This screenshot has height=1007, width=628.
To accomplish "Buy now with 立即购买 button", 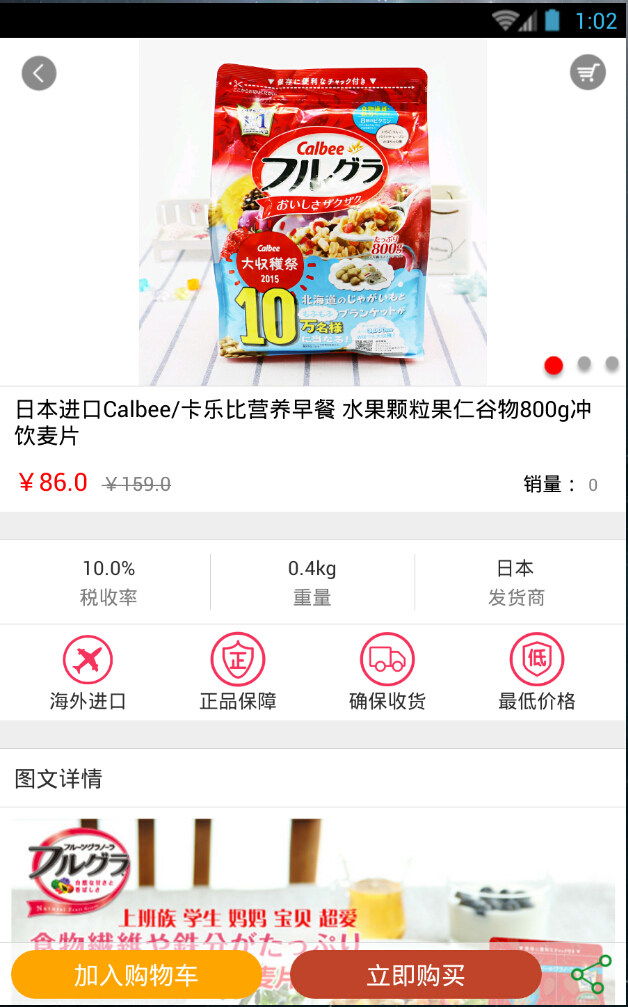I will (415, 975).
